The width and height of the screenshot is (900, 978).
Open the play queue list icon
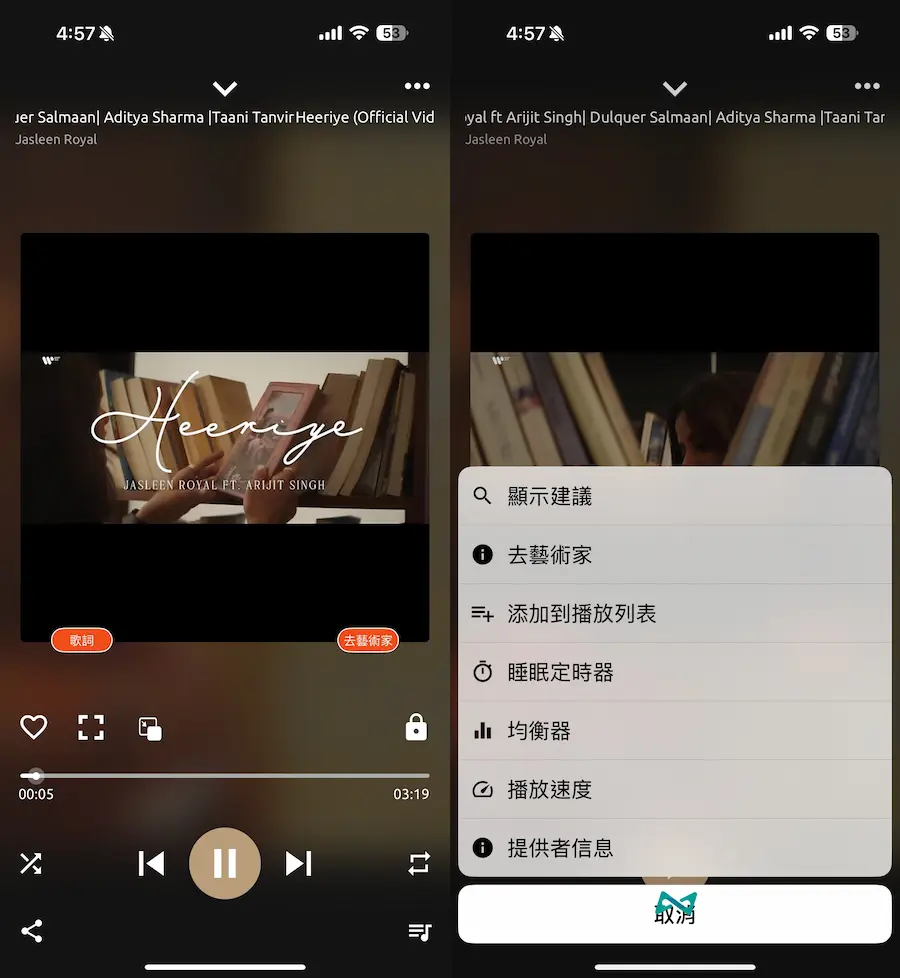tap(419, 932)
